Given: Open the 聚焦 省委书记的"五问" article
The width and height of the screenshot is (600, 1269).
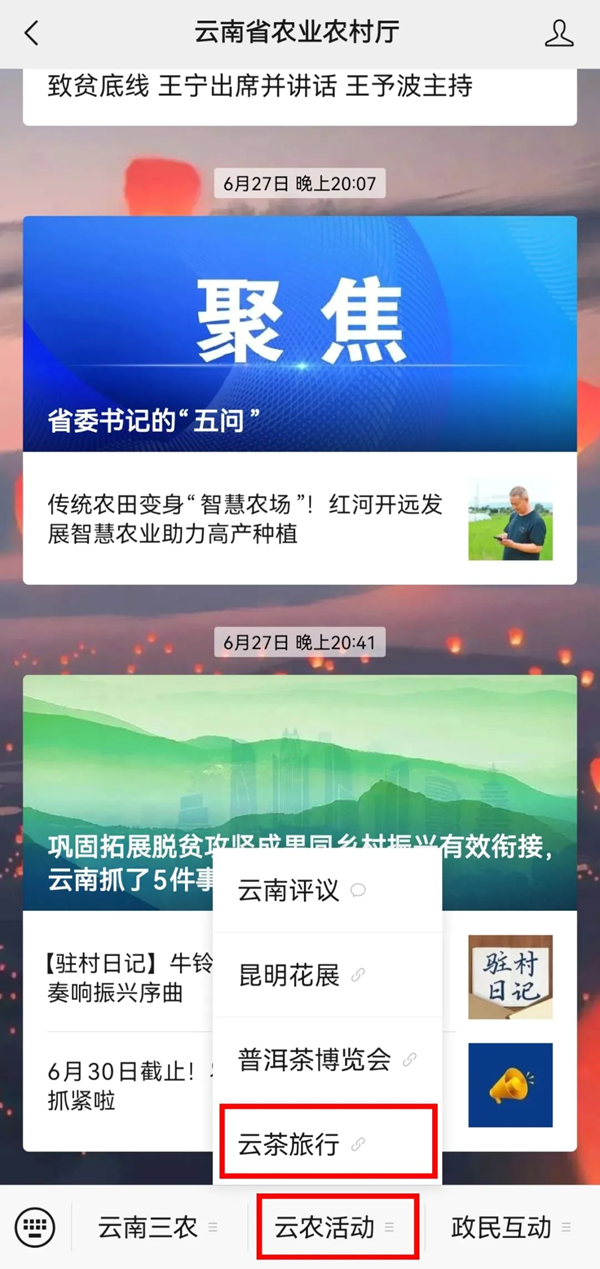Looking at the screenshot, I should pos(300,333).
